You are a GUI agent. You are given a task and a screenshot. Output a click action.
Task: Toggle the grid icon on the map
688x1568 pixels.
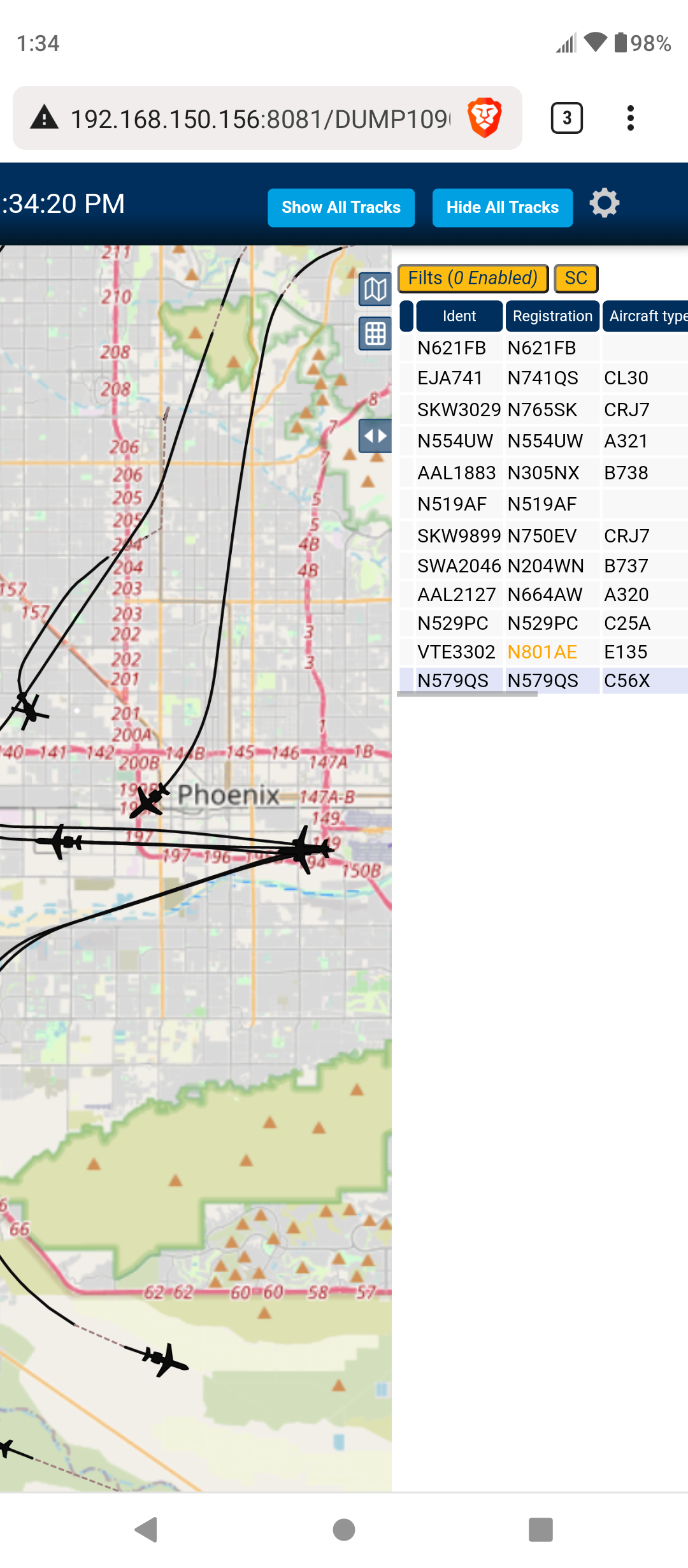tap(375, 333)
